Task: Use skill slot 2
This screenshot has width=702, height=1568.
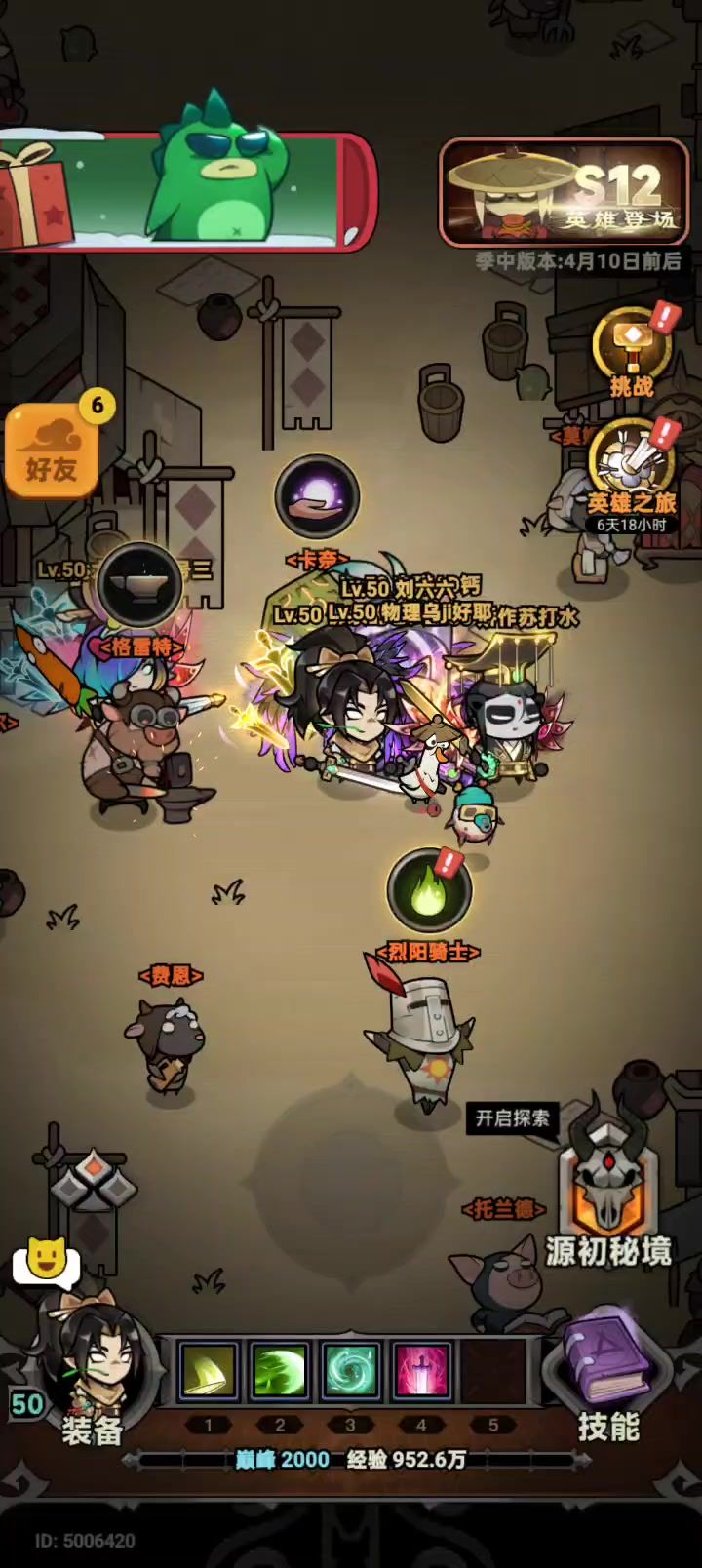Action: click(280, 1370)
